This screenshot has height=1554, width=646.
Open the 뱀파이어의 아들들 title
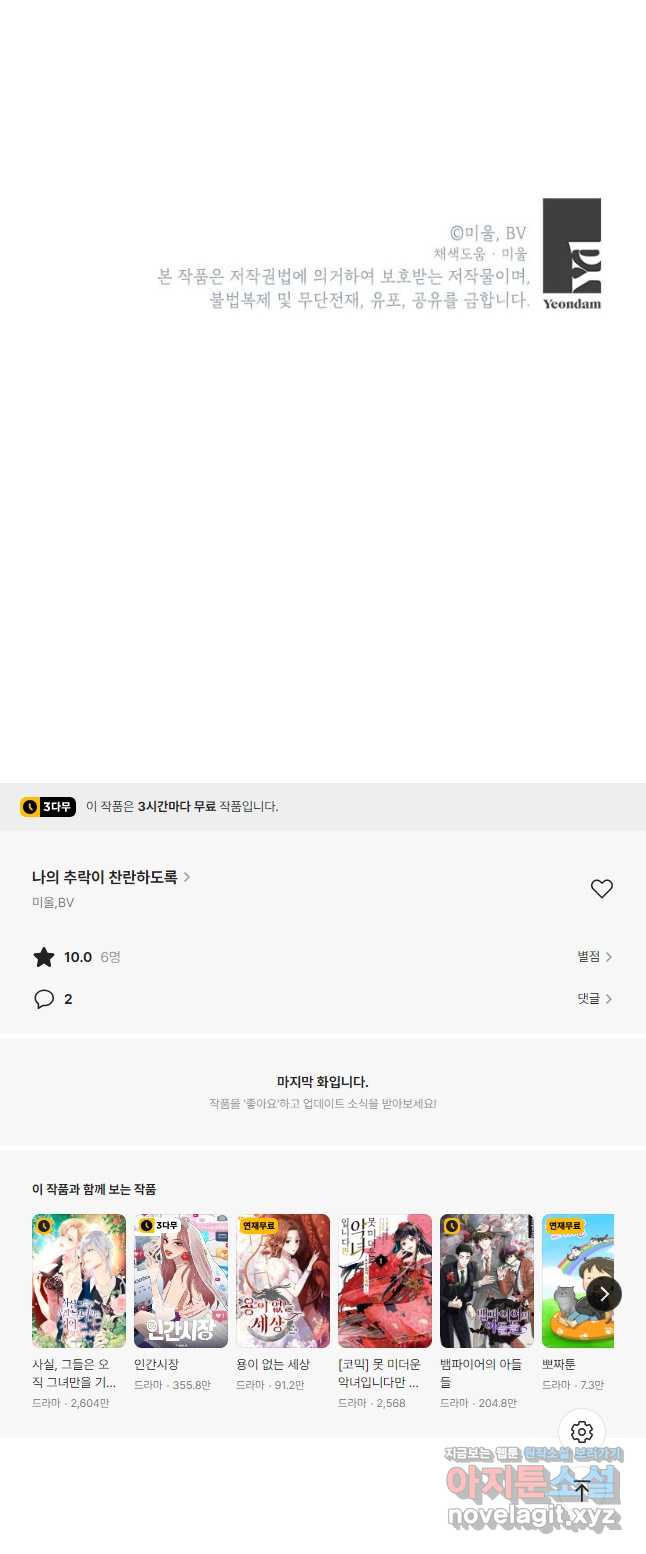pos(487,1281)
